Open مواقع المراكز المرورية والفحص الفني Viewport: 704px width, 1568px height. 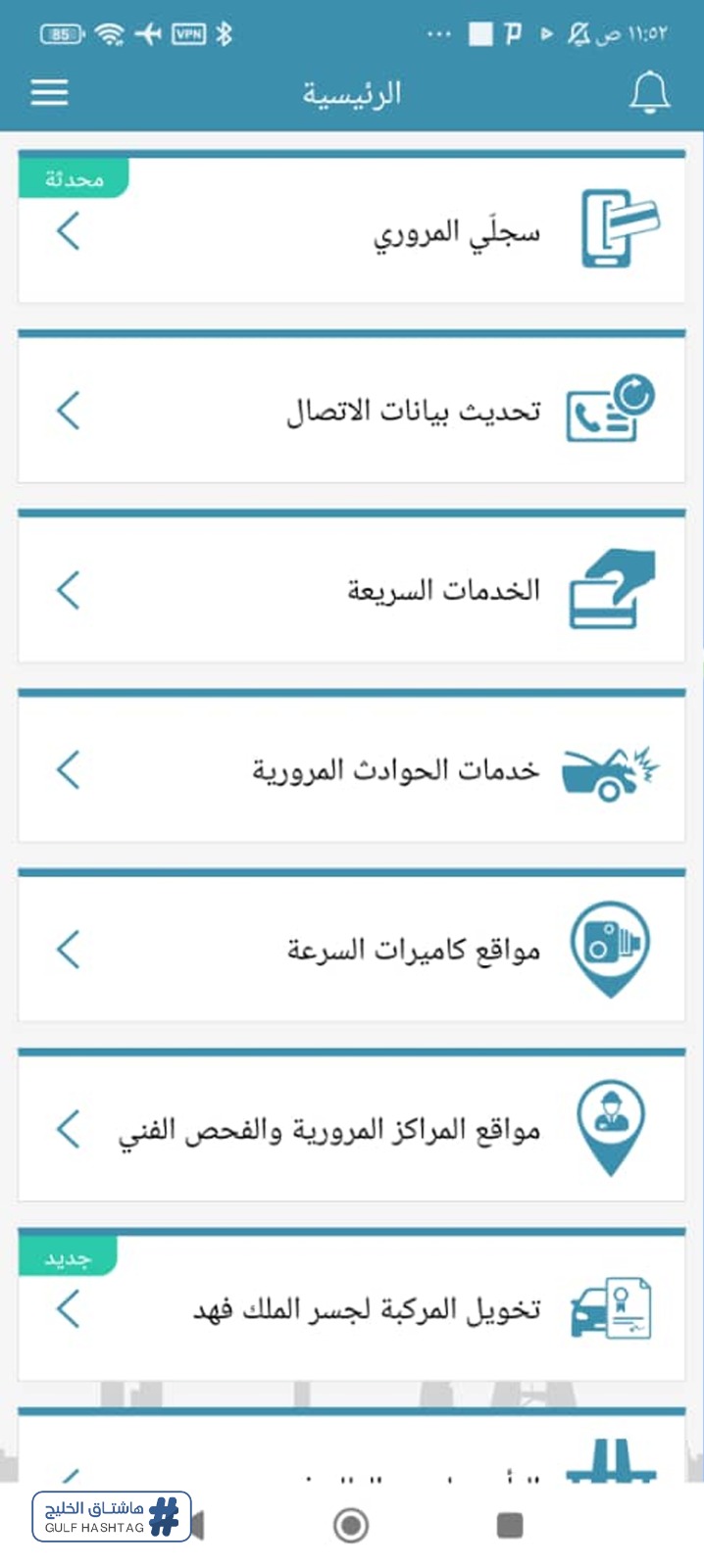tap(351, 1127)
